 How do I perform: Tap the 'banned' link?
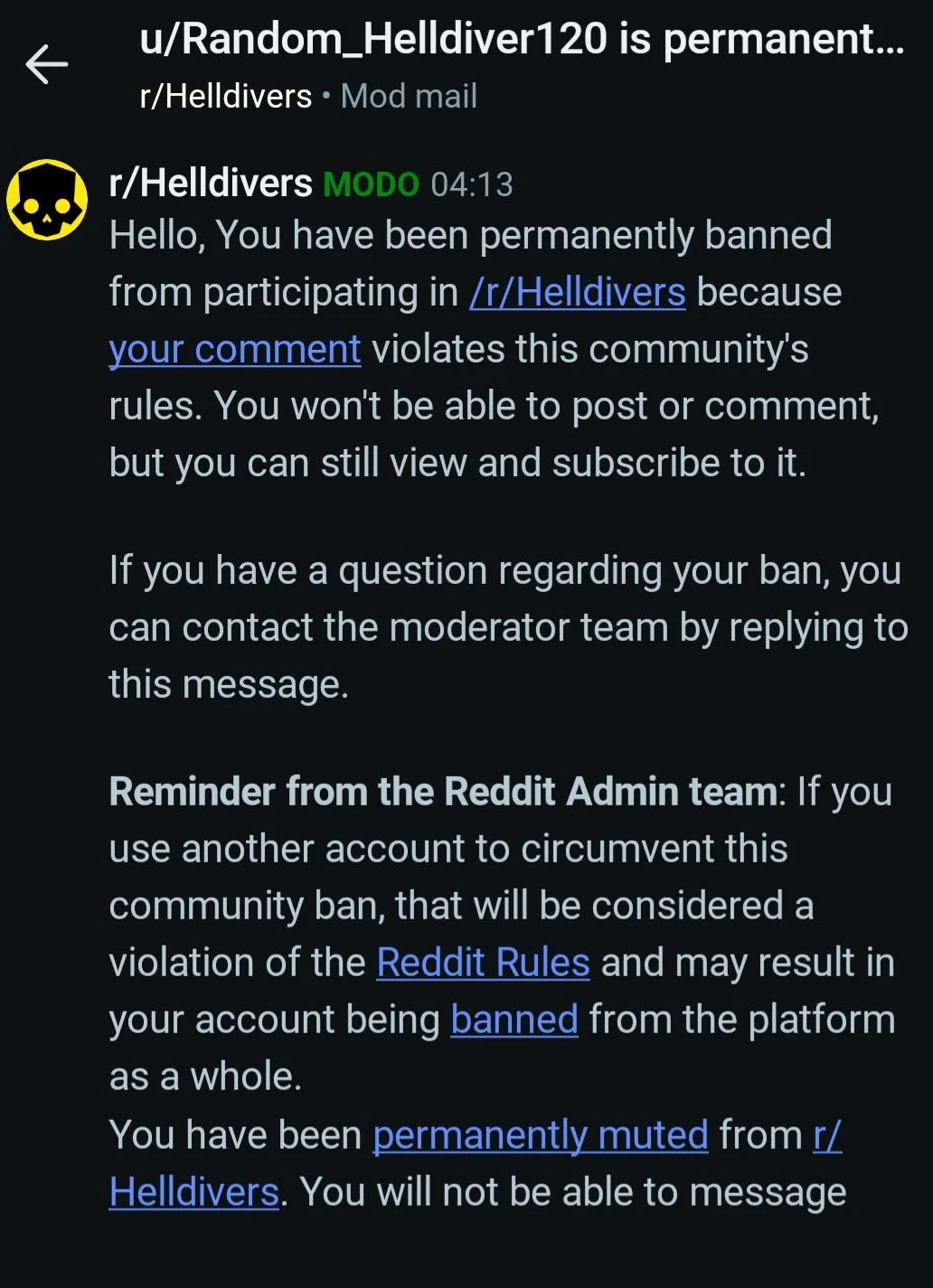pyautogui.click(x=514, y=1020)
